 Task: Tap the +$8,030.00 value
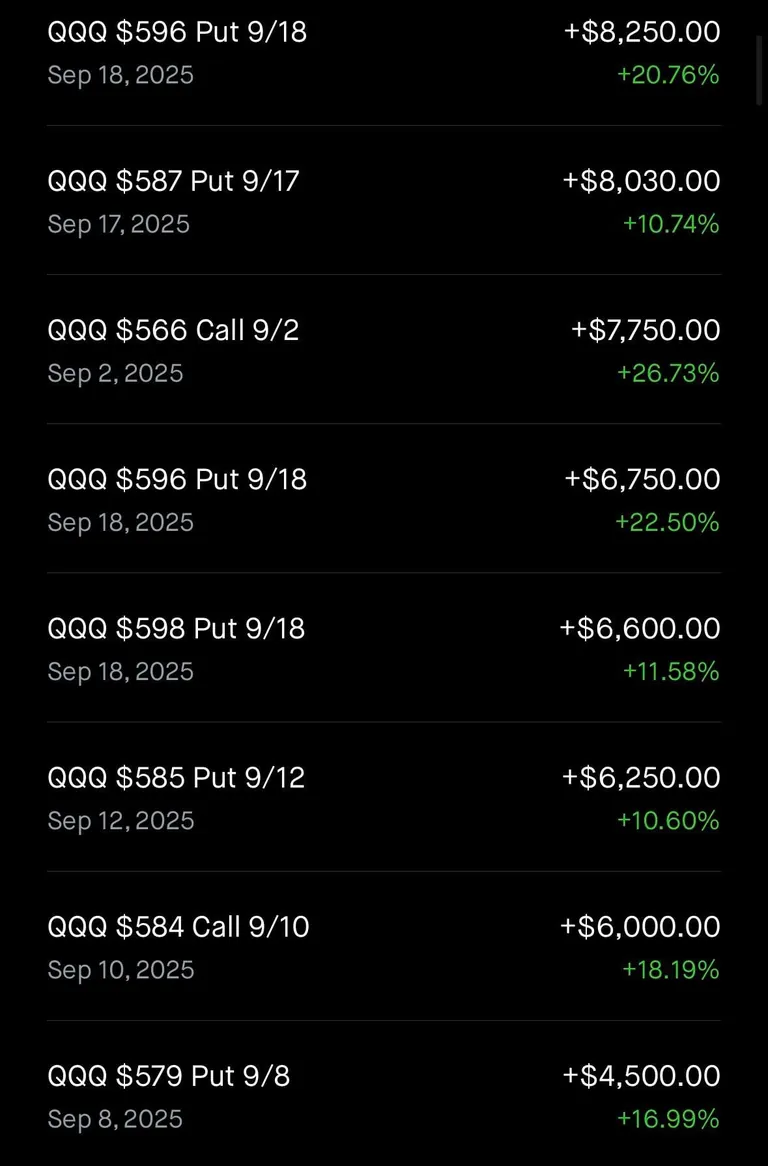(x=640, y=181)
